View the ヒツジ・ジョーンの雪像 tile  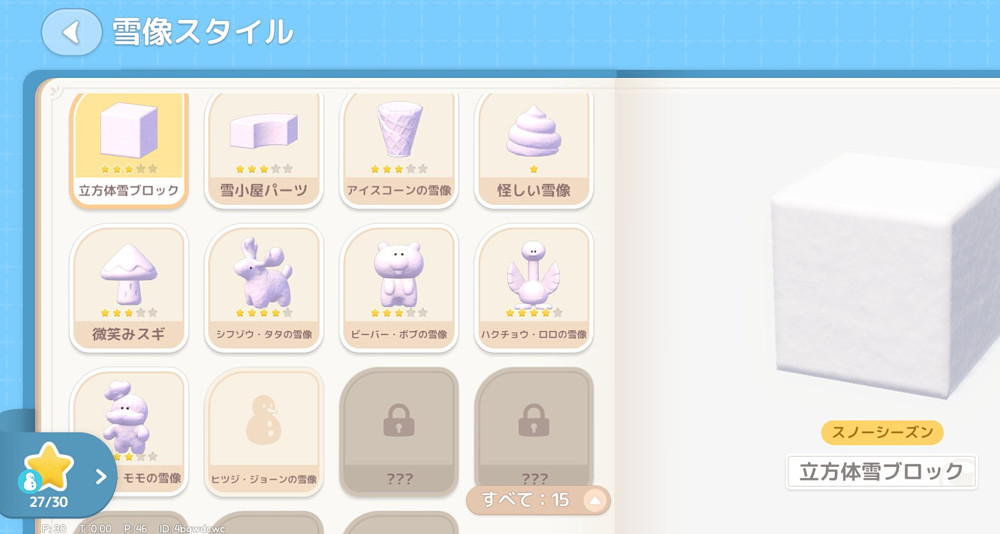pyautogui.click(x=263, y=430)
